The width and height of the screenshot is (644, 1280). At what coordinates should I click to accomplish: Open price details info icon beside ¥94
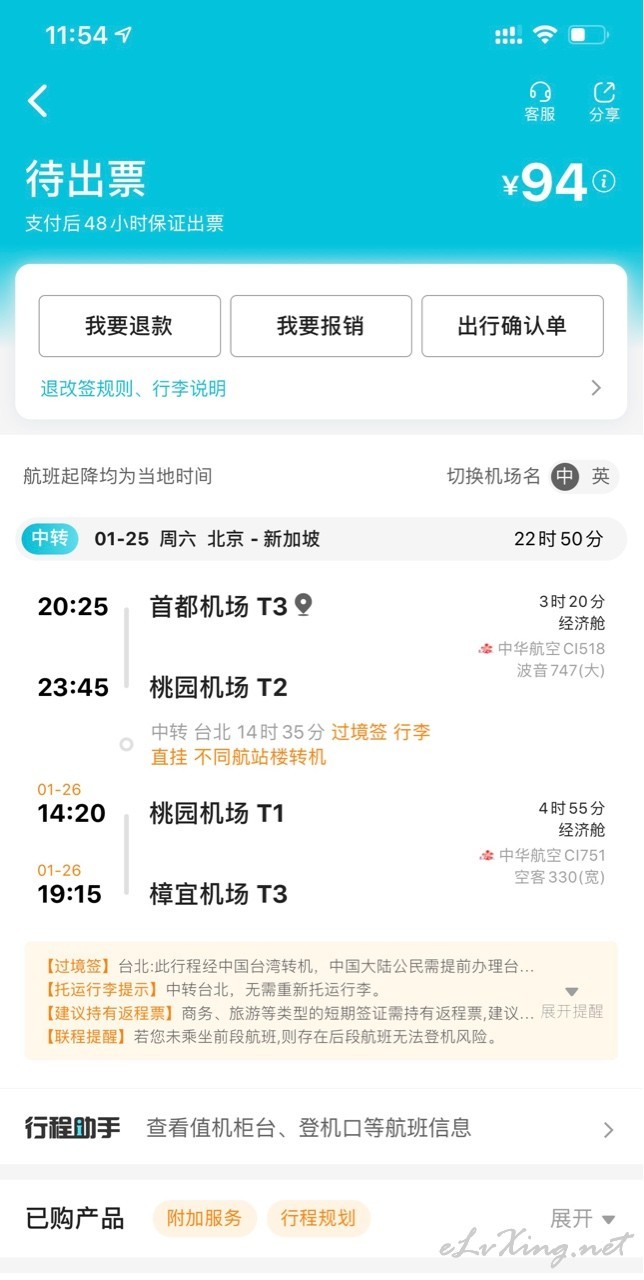click(x=604, y=181)
